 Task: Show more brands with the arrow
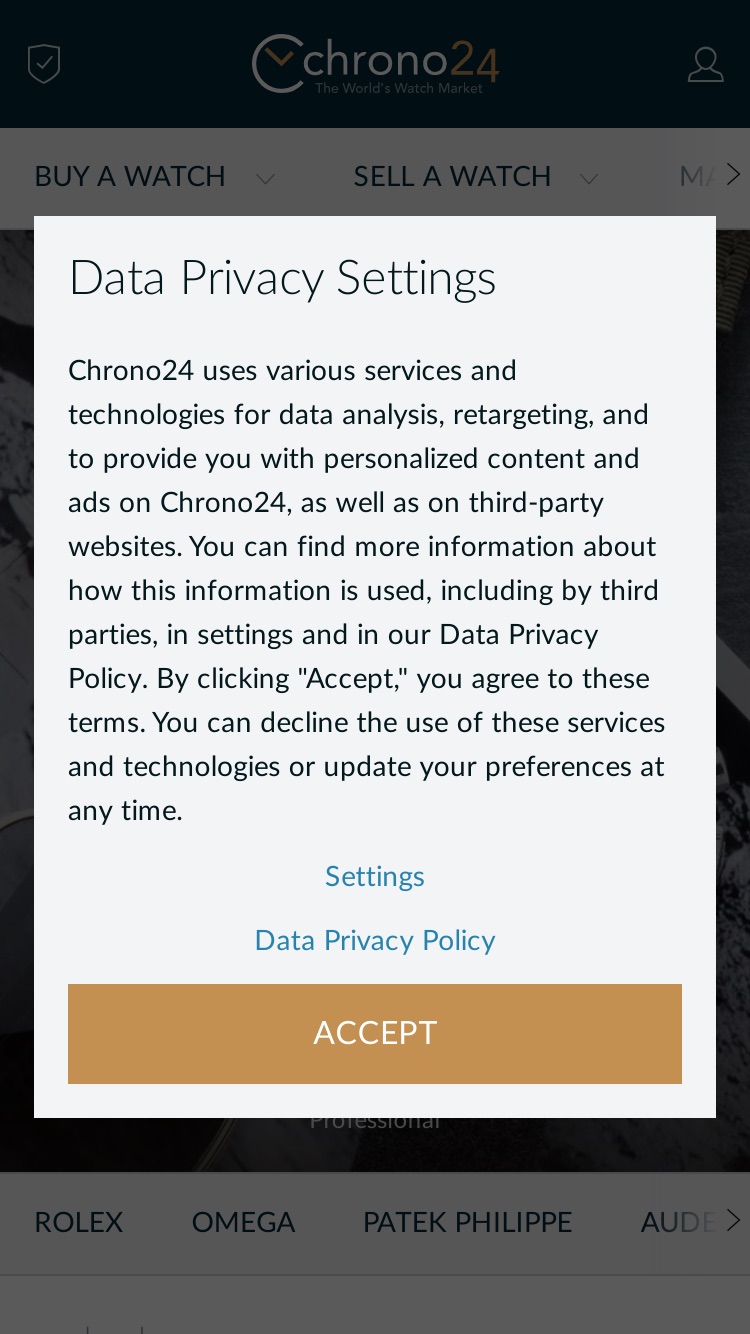point(733,1221)
